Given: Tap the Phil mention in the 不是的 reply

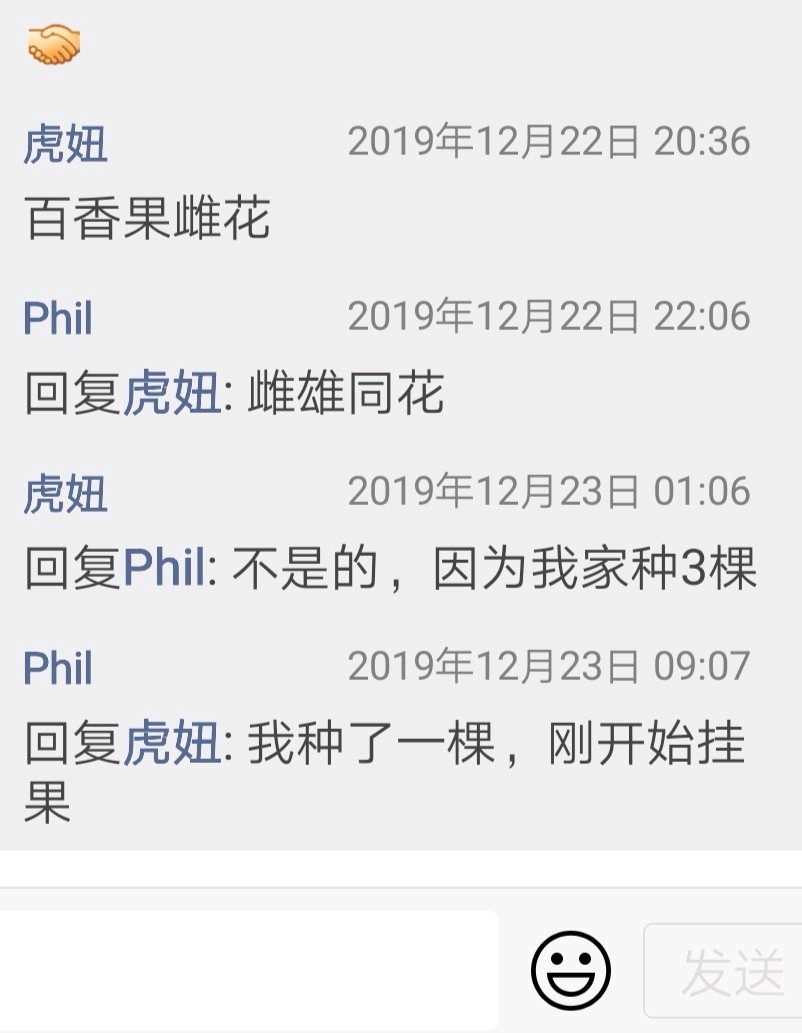Looking at the screenshot, I should [x=165, y=570].
